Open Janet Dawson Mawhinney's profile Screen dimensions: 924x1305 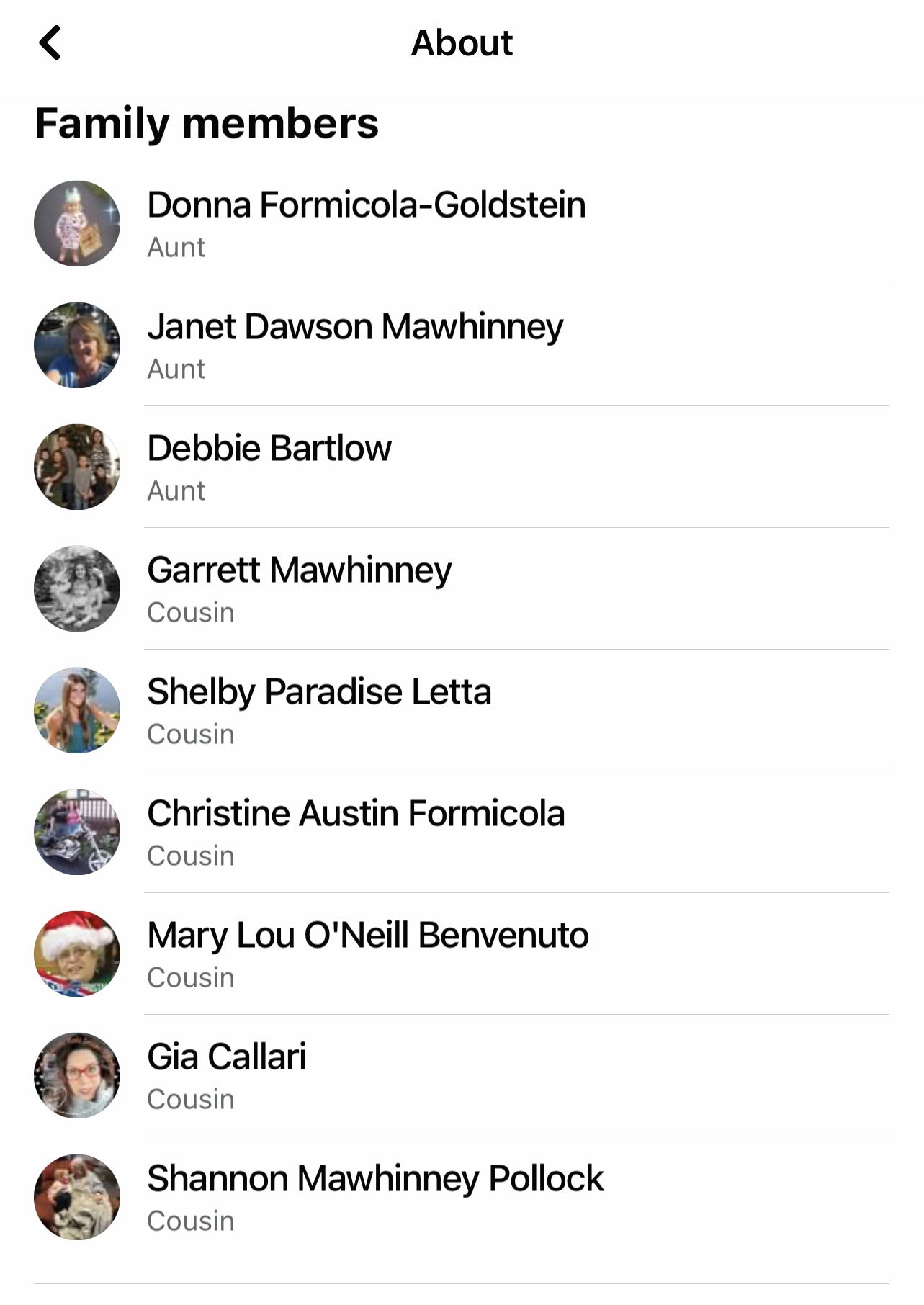coord(462,345)
